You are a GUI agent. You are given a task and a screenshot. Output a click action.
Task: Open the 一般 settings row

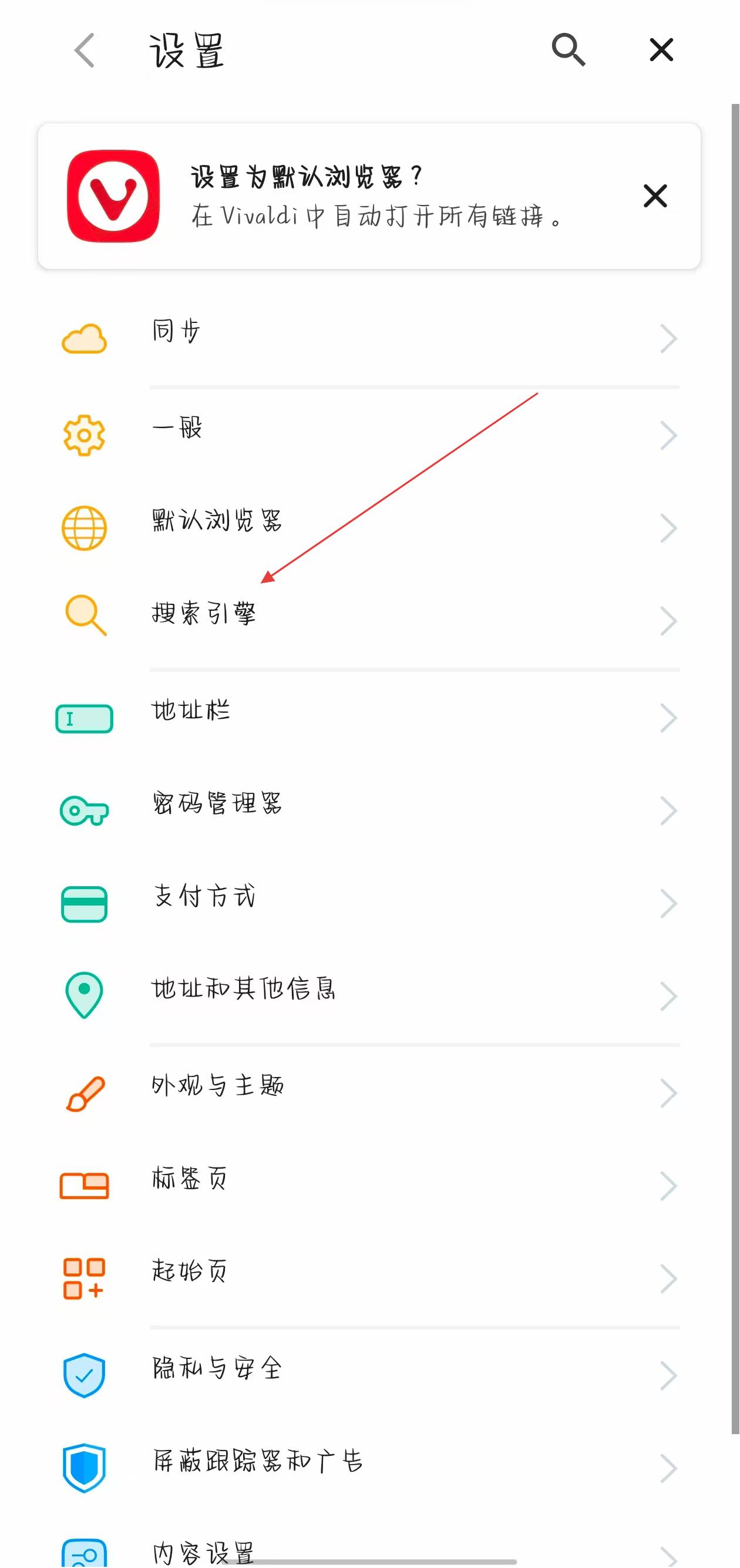click(x=369, y=435)
